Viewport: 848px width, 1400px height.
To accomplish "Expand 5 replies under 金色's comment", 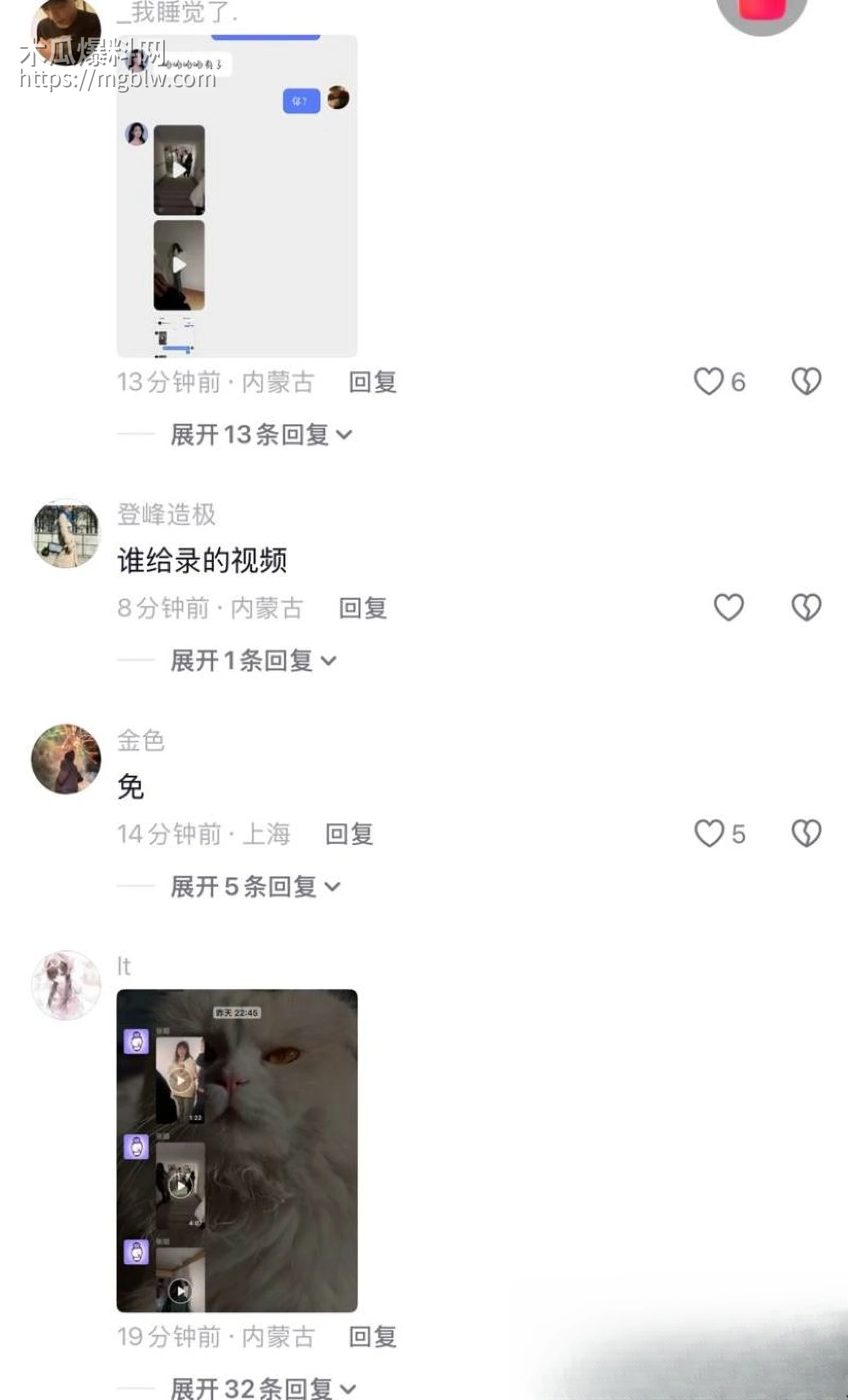I will (x=253, y=885).
